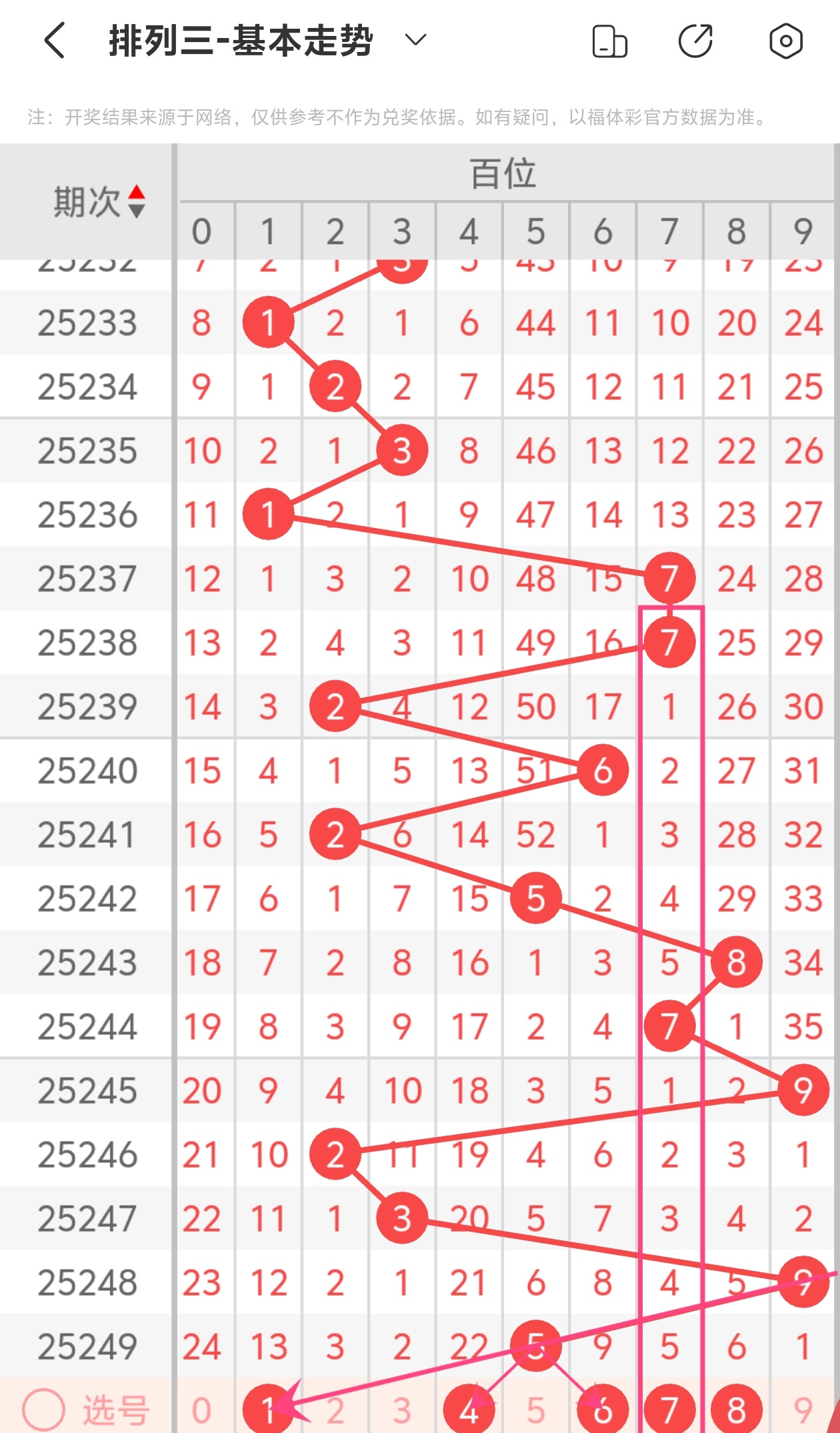Pick number 0 in the 选号 row
840x1433 pixels.
tap(201, 1410)
